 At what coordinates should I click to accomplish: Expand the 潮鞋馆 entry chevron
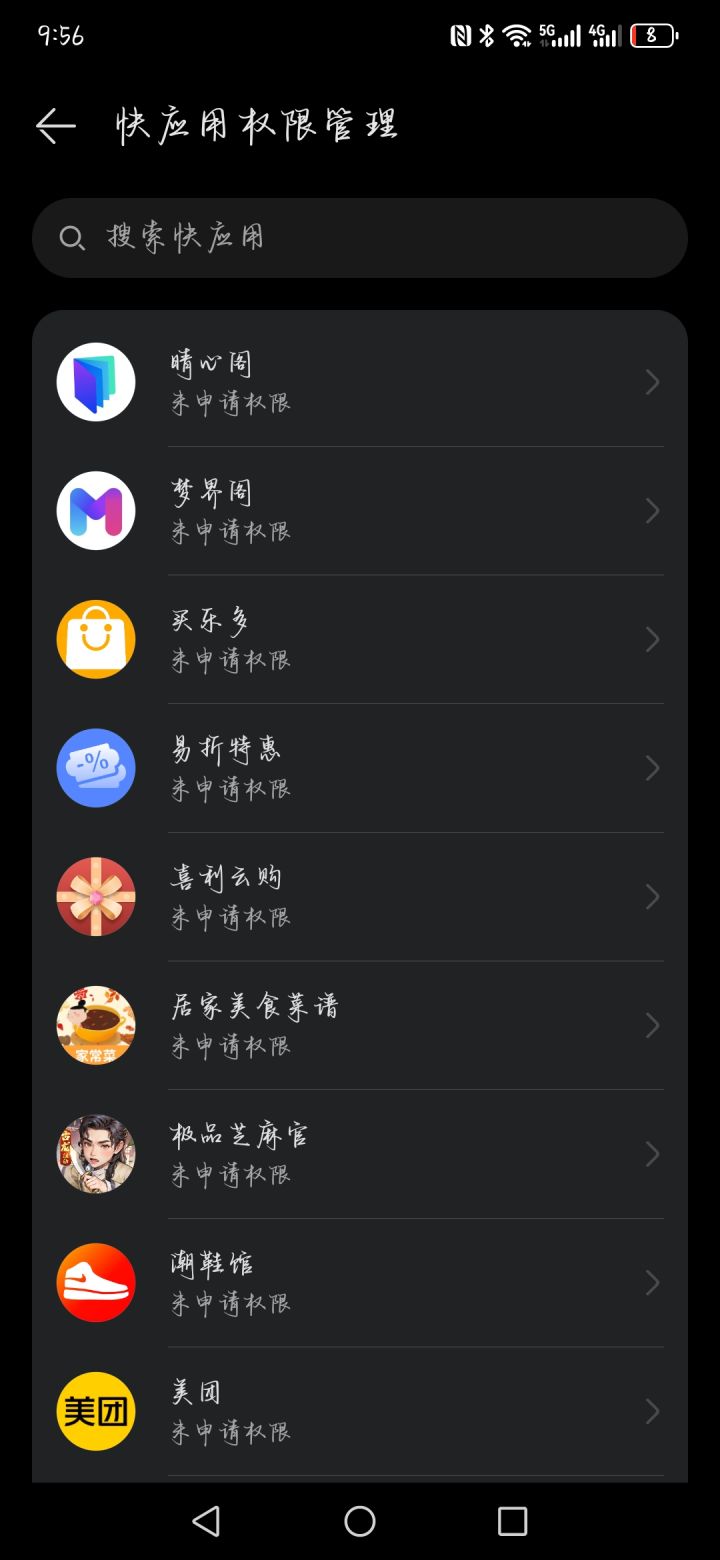652,1282
